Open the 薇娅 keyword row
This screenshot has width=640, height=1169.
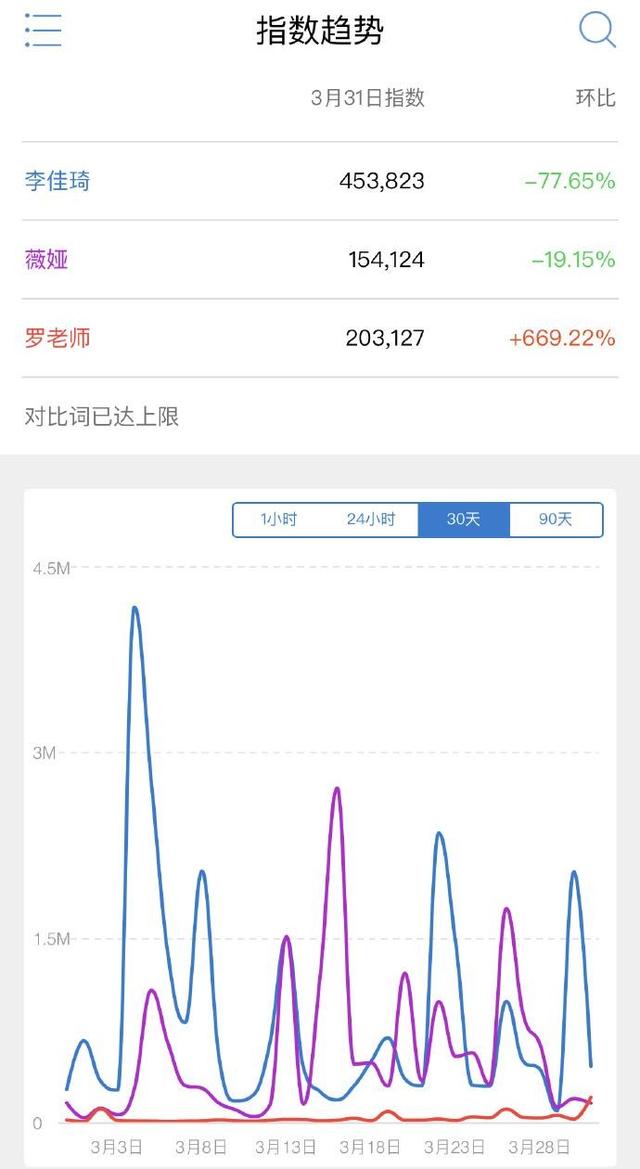tap(320, 259)
